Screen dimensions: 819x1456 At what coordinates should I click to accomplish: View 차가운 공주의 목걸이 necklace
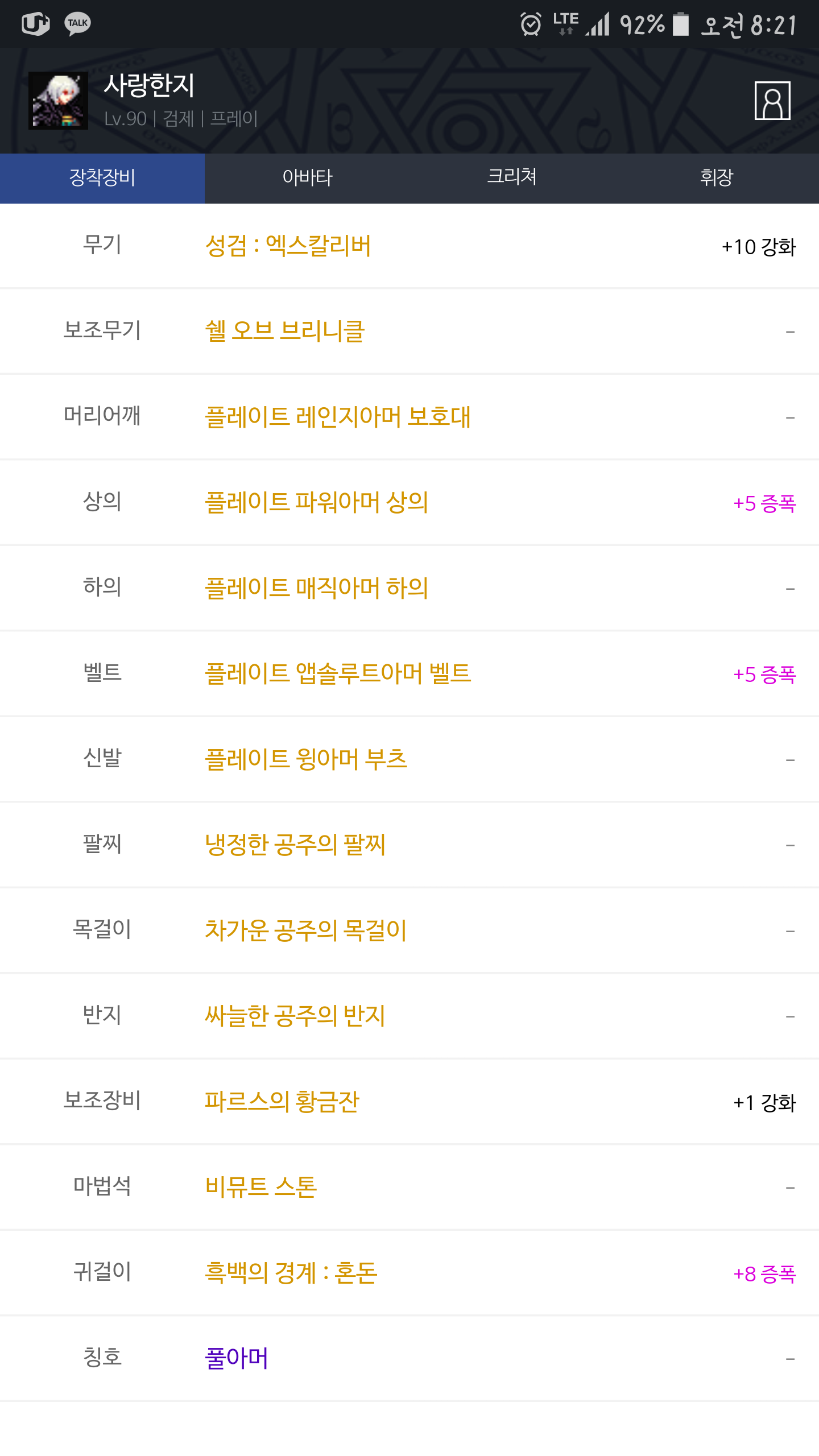click(409, 931)
